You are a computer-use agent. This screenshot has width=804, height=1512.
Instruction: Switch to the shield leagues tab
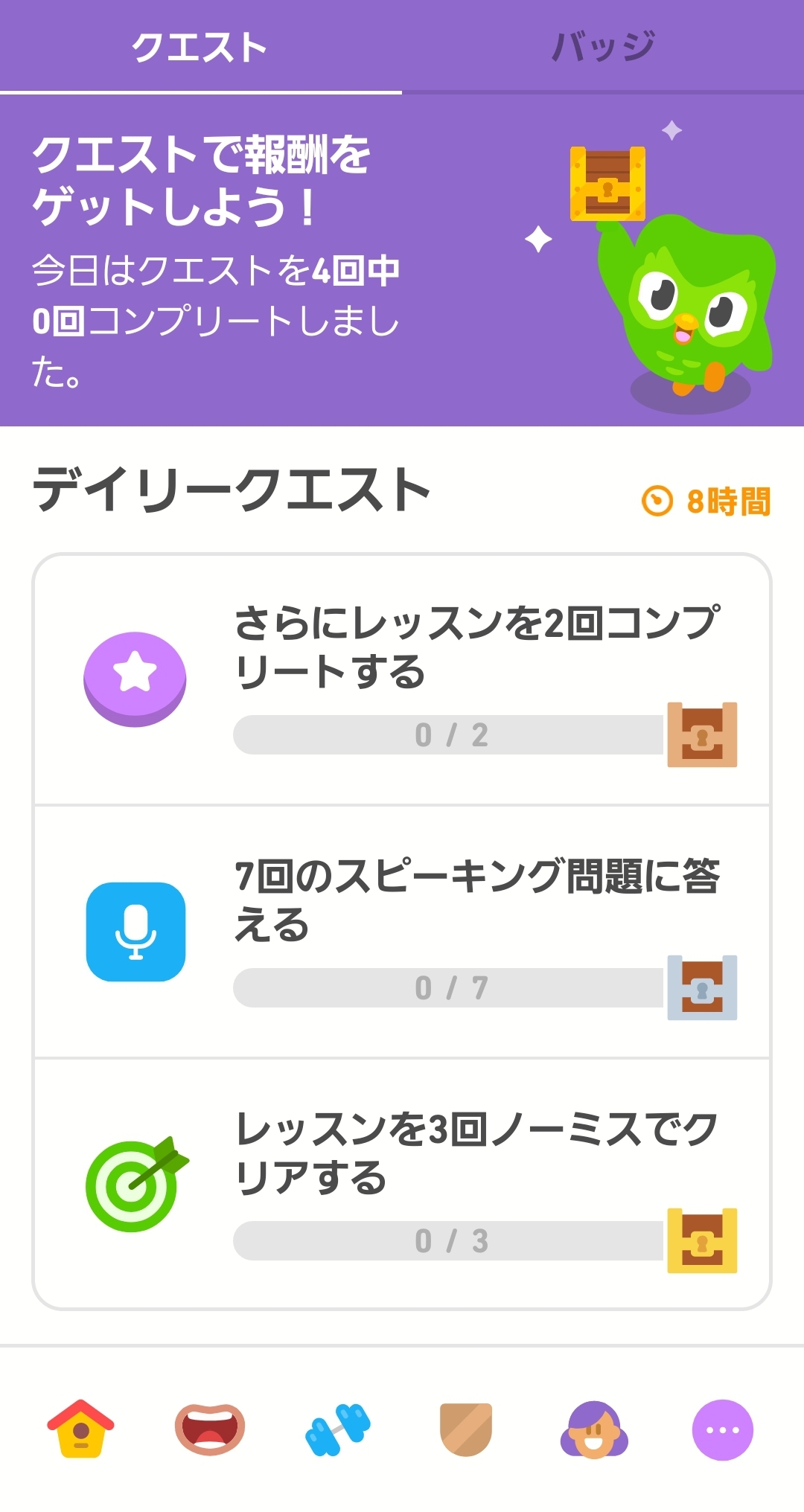(x=466, y=1429)
